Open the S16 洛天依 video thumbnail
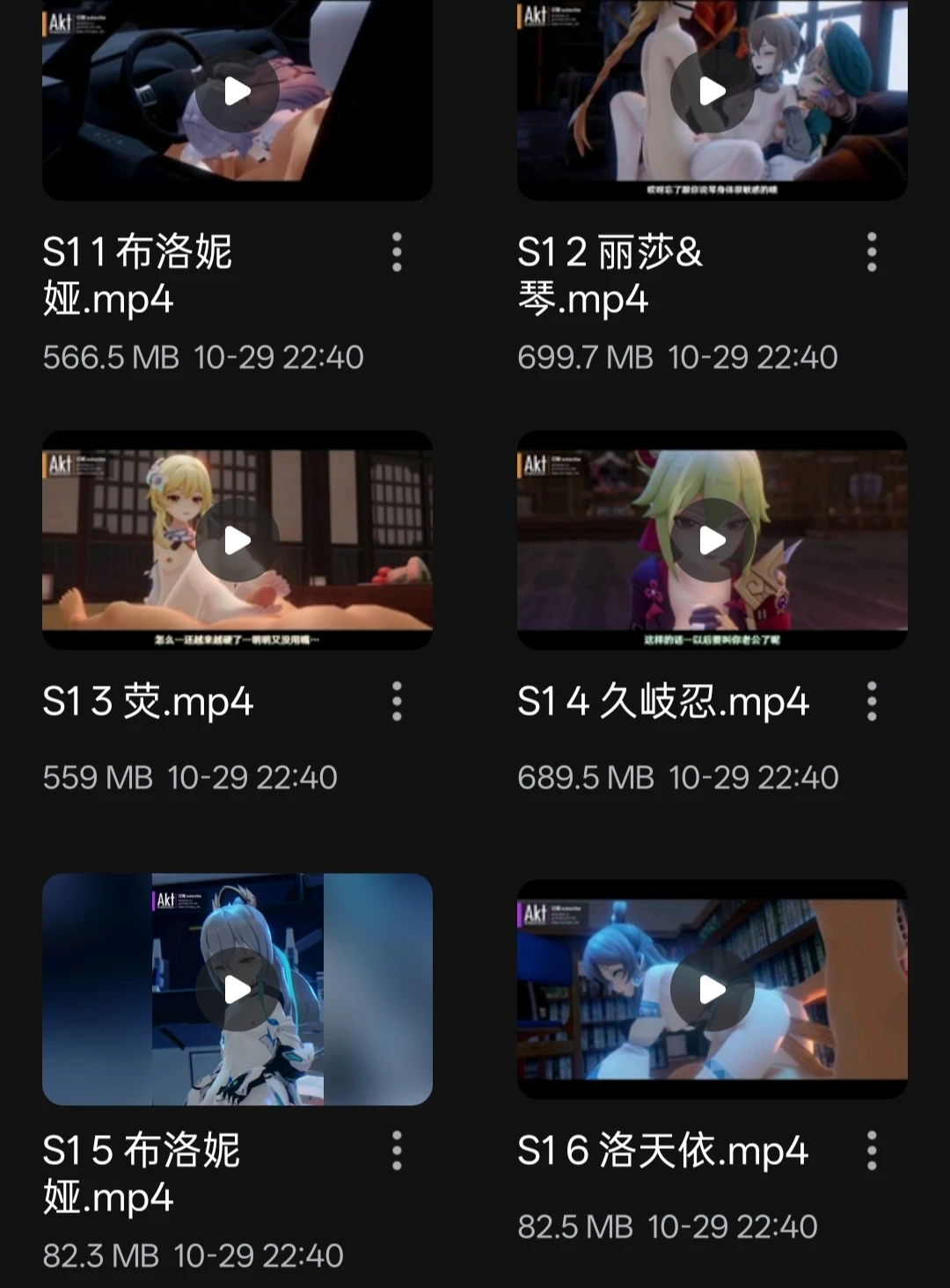This screenshot has height=1288, width=950. pyautogui.click(x=711, y=989)
